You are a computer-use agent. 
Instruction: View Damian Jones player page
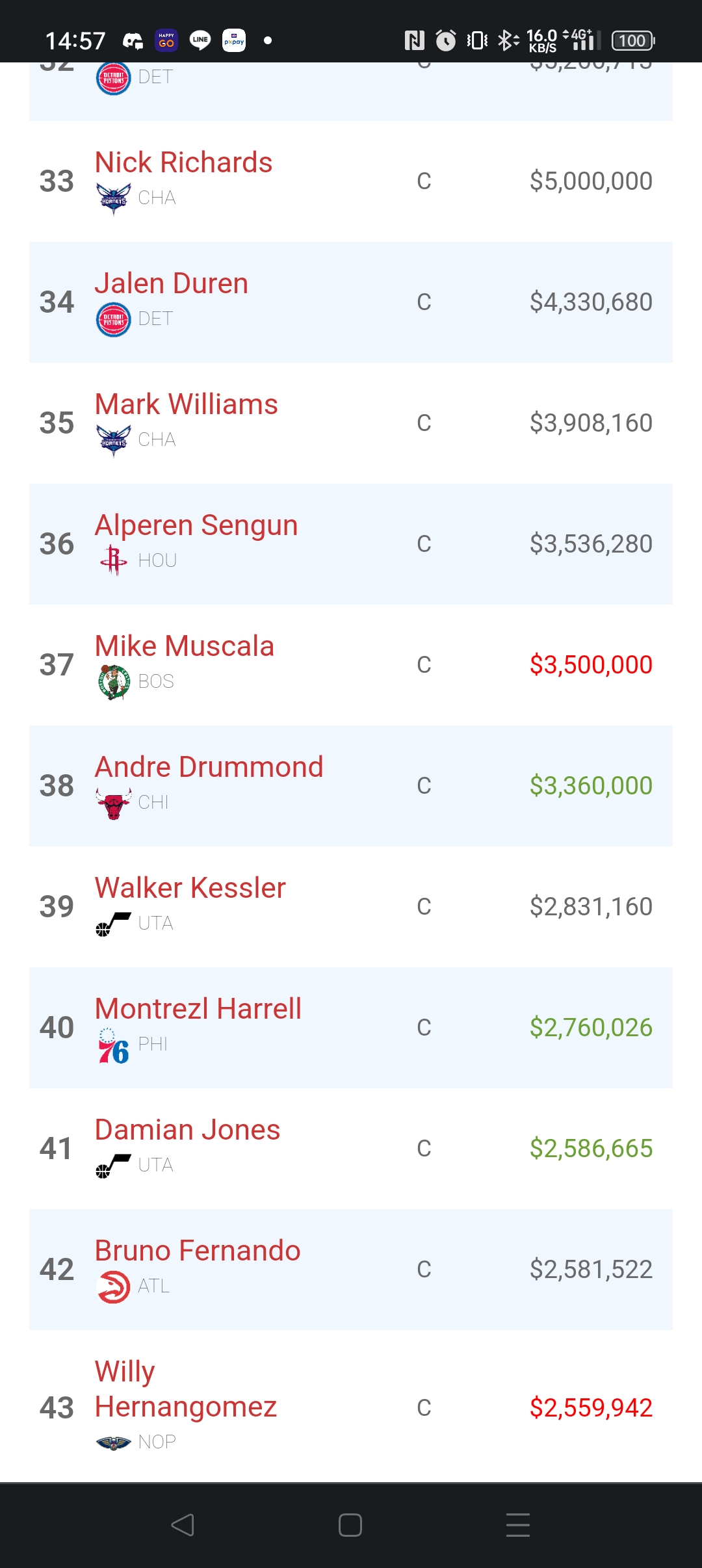tap(188, 1130)
